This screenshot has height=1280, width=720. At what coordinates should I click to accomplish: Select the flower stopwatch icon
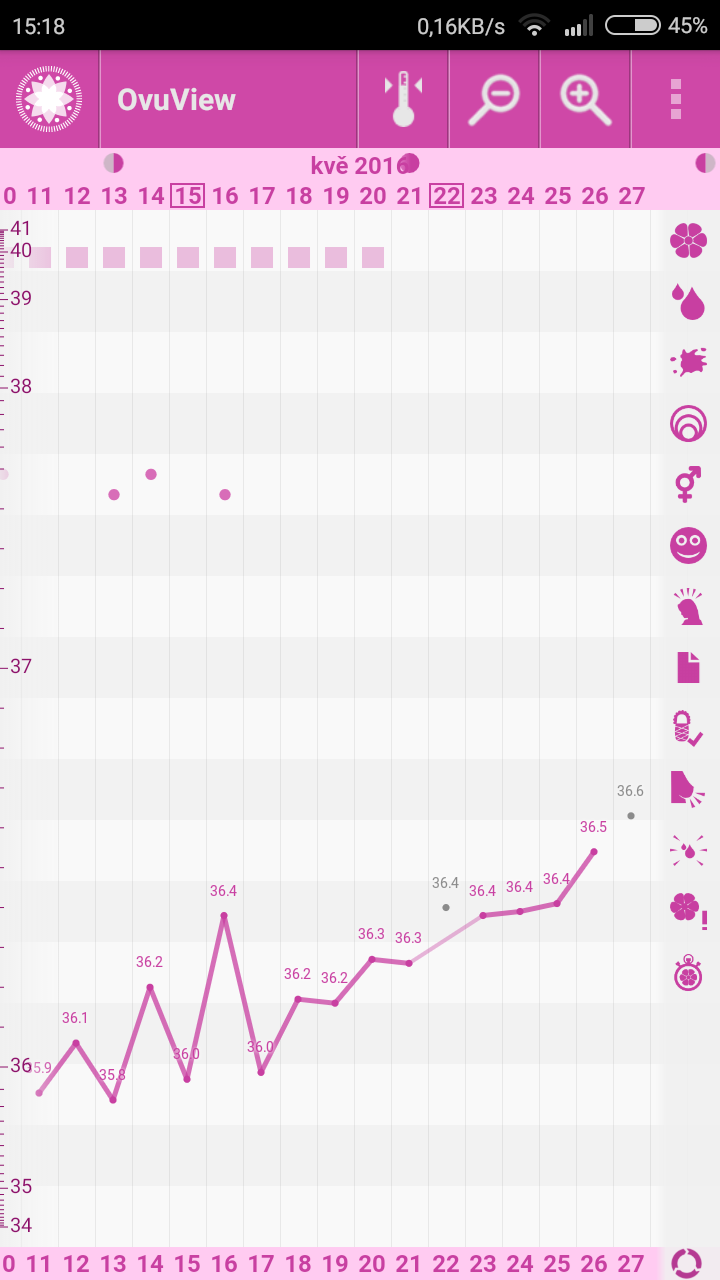click(688, 972)
